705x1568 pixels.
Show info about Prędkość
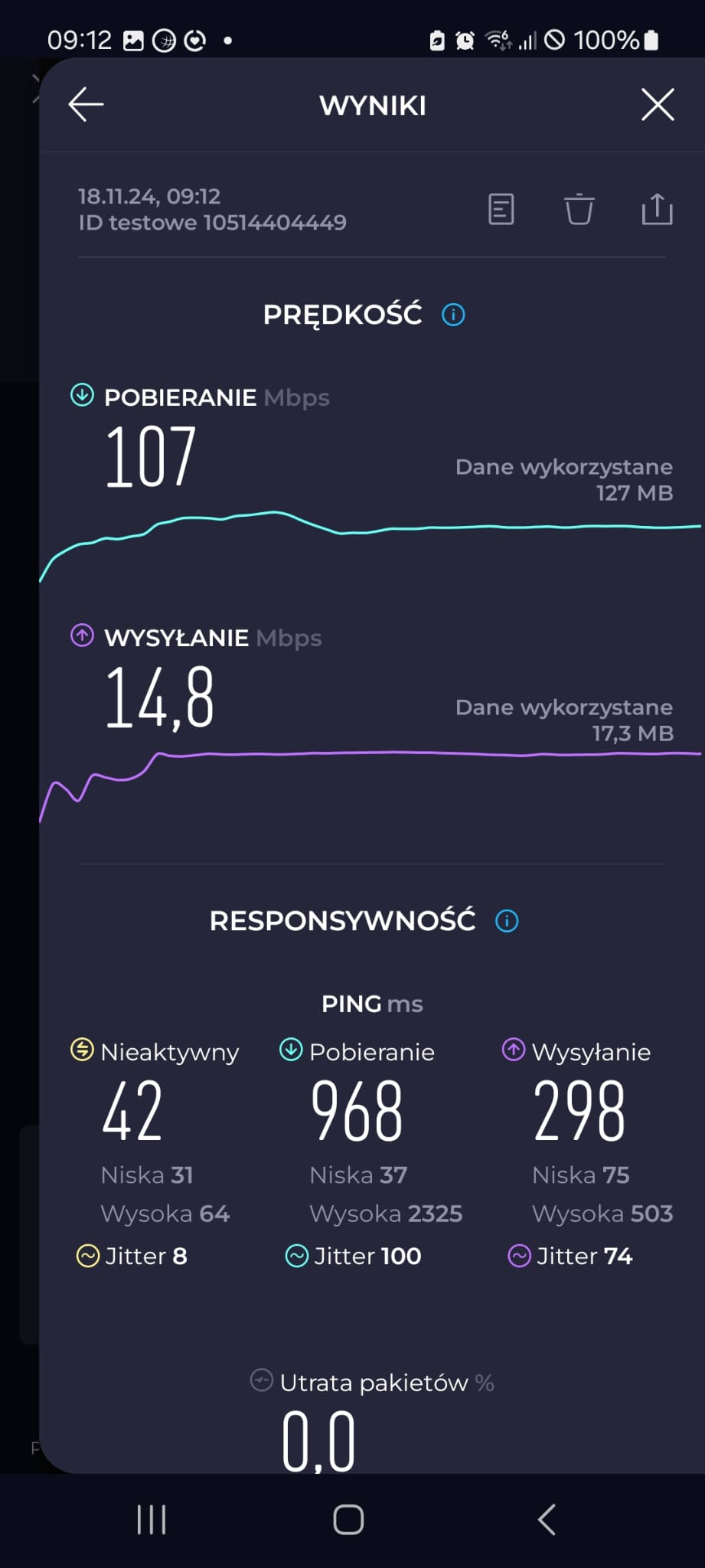click(x=453, y=315)
